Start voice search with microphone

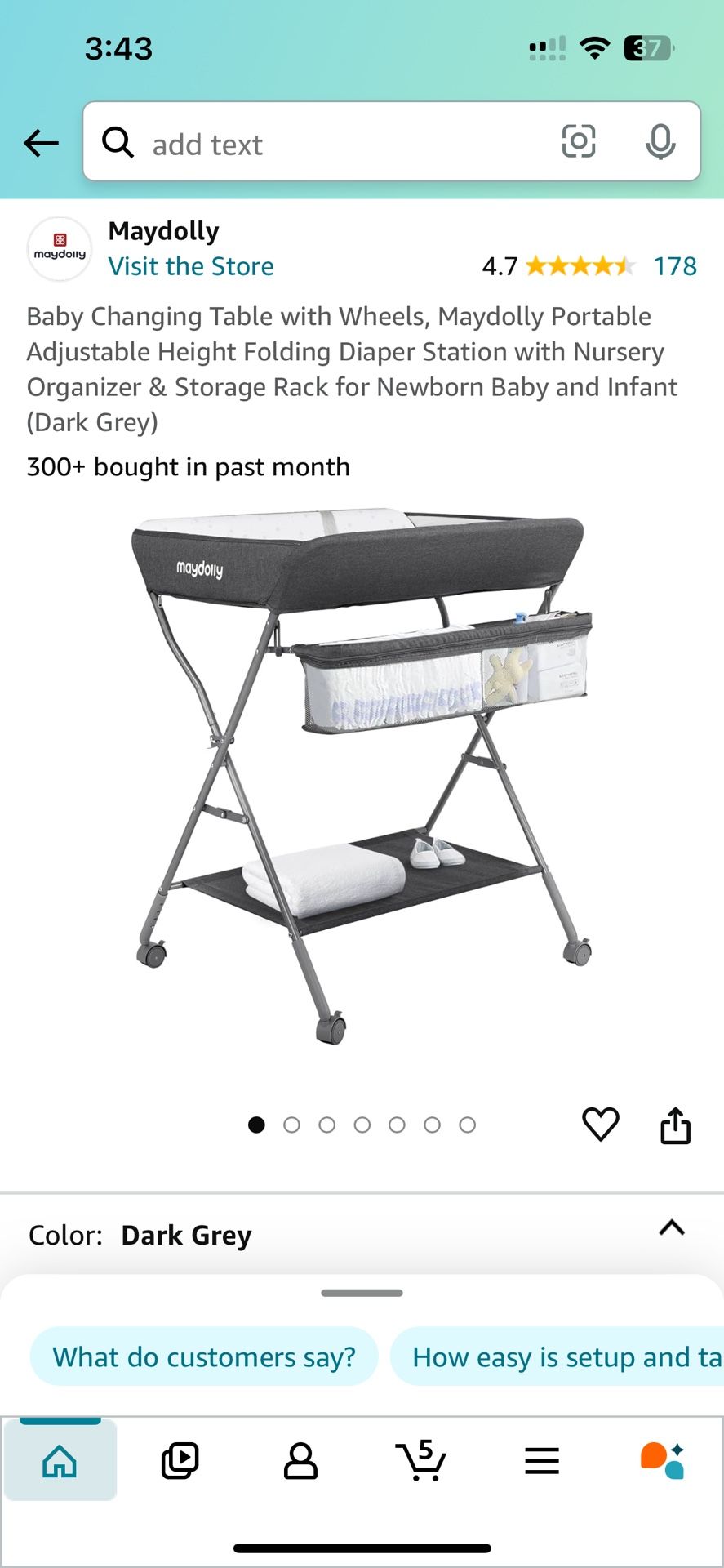click(660, 142)
